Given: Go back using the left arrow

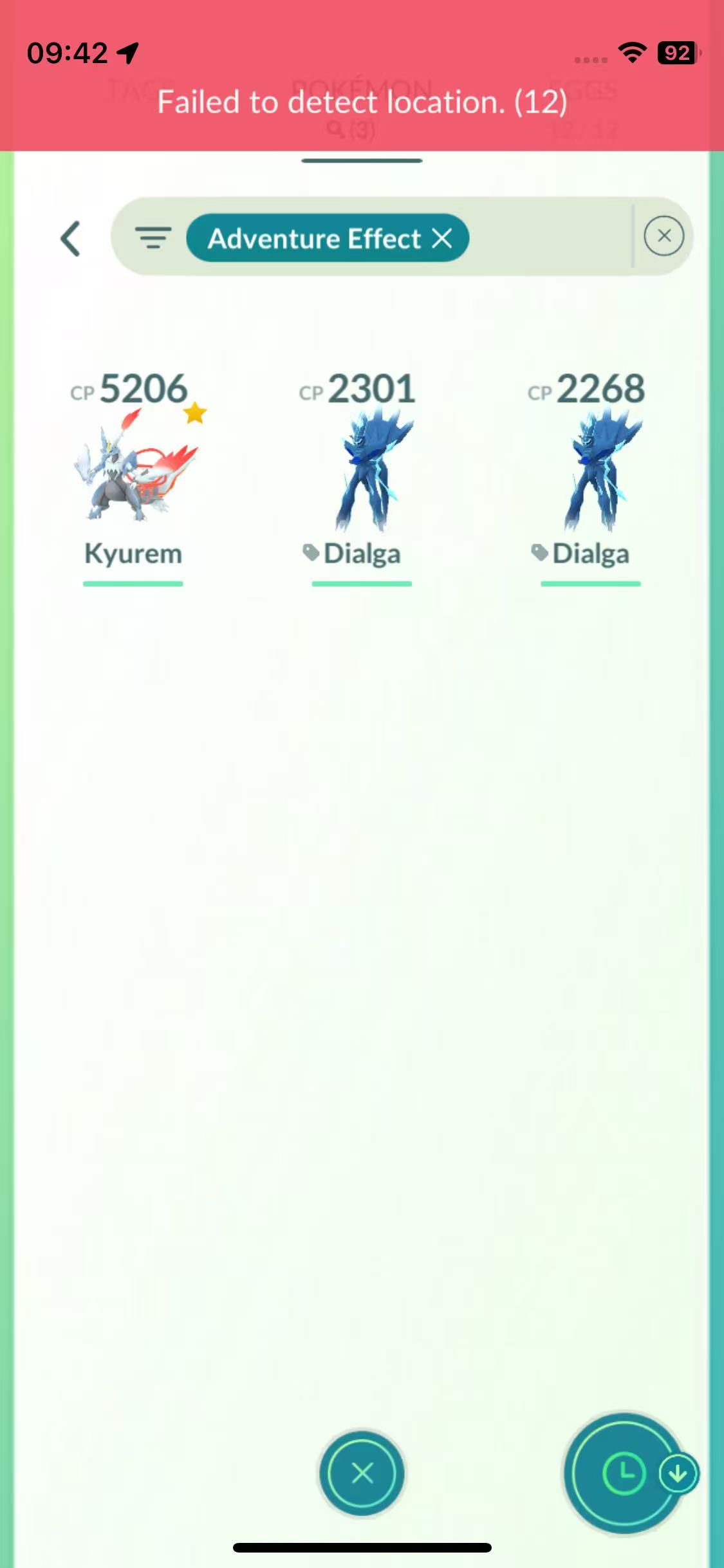Looking at the screenshot, I should click(71, 239).
